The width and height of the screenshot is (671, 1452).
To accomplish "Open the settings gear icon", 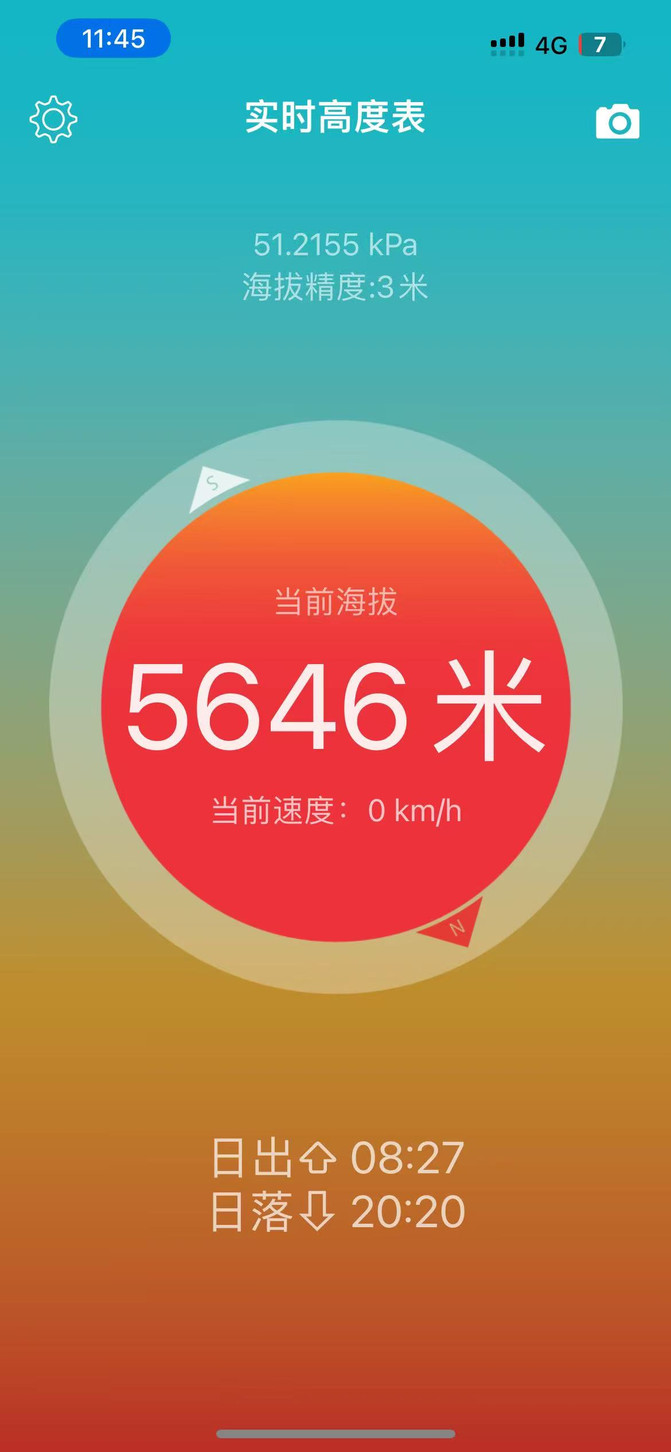I will (53, 120).
